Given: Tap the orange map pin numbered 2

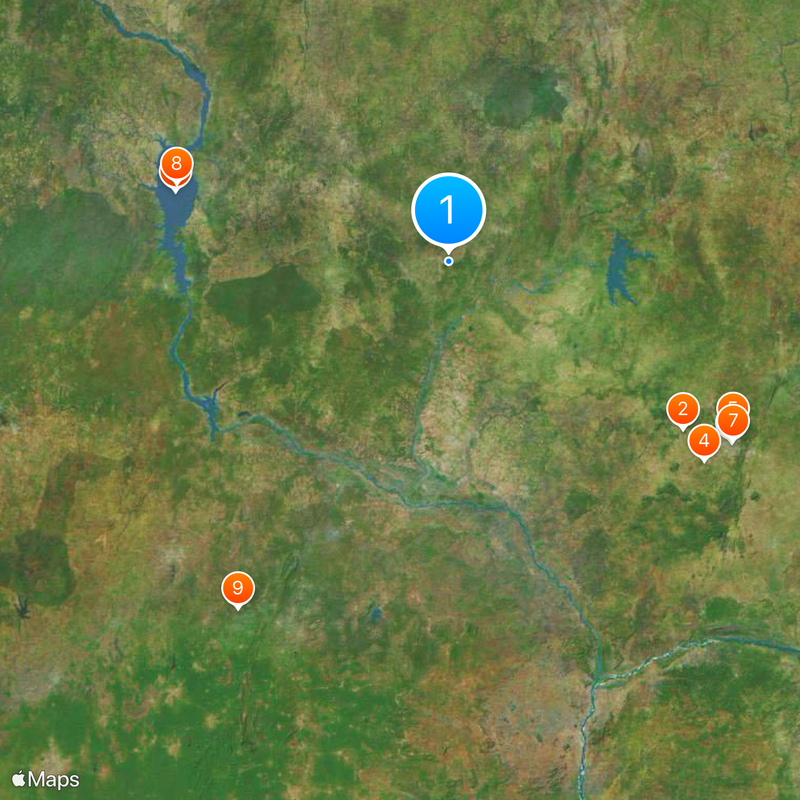Looking at the screenshot, I should (683, 409).
